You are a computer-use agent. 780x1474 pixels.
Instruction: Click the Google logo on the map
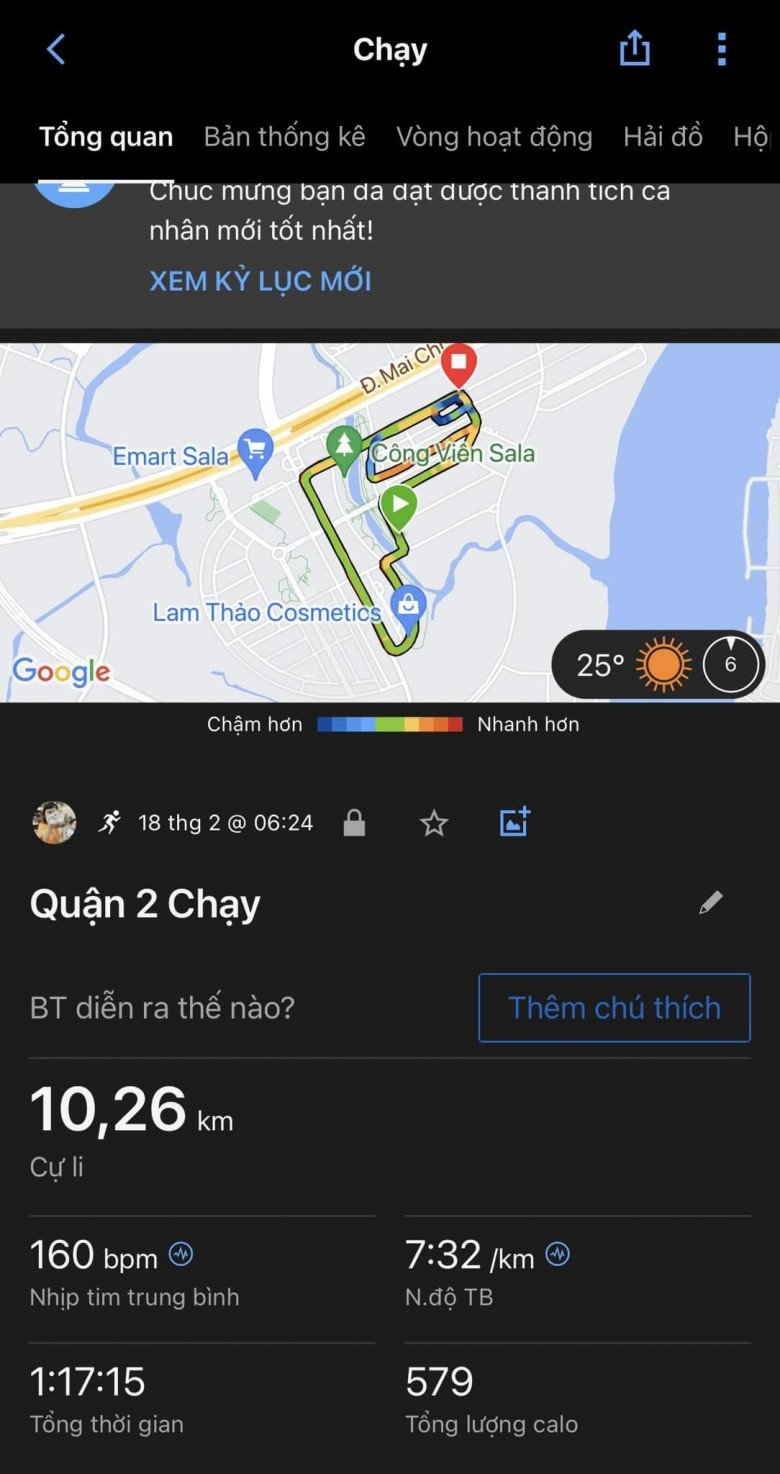(x=62, y=672)
